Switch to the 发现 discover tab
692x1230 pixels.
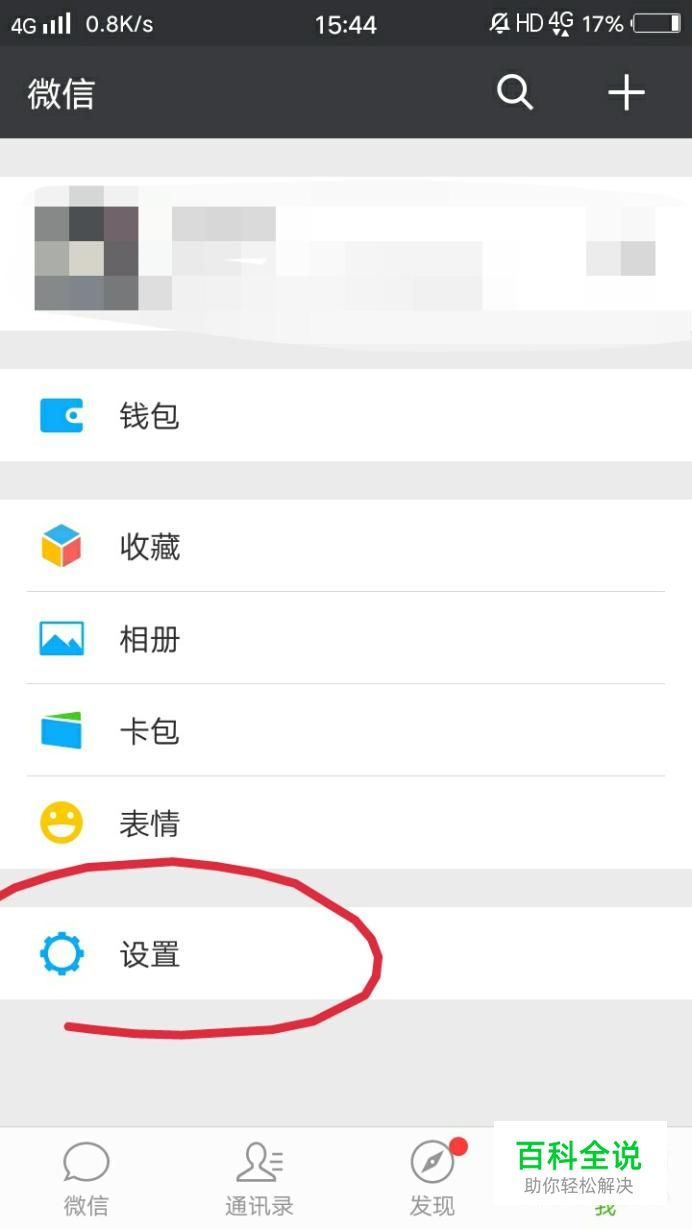point(432,1178)
